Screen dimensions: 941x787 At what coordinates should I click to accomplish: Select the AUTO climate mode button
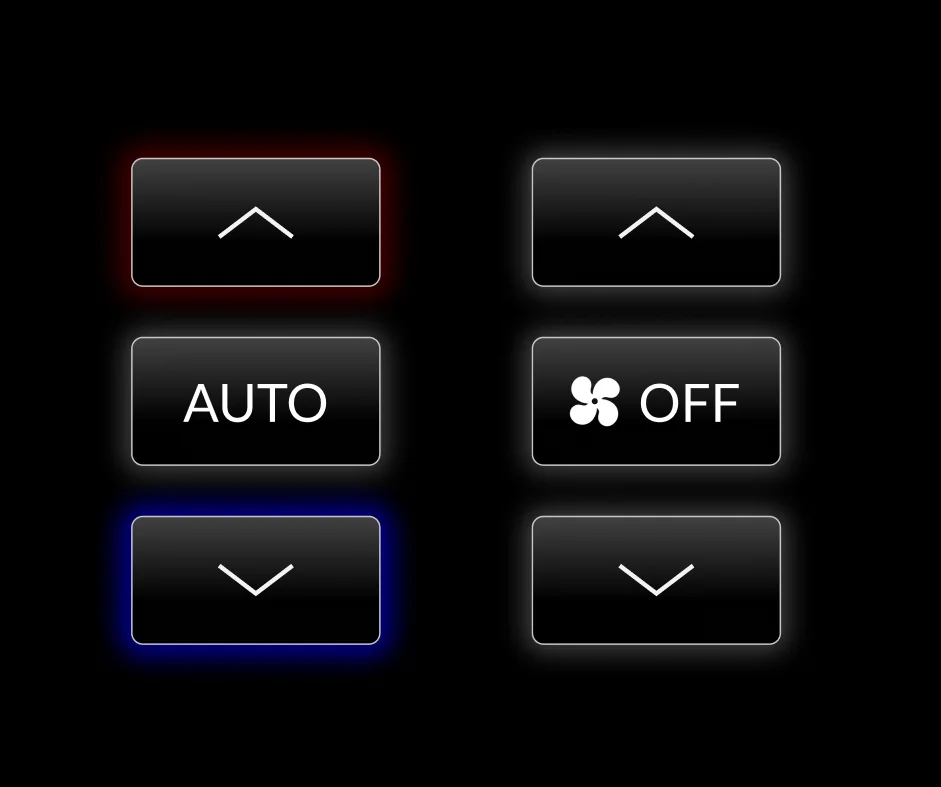(256, 401)
